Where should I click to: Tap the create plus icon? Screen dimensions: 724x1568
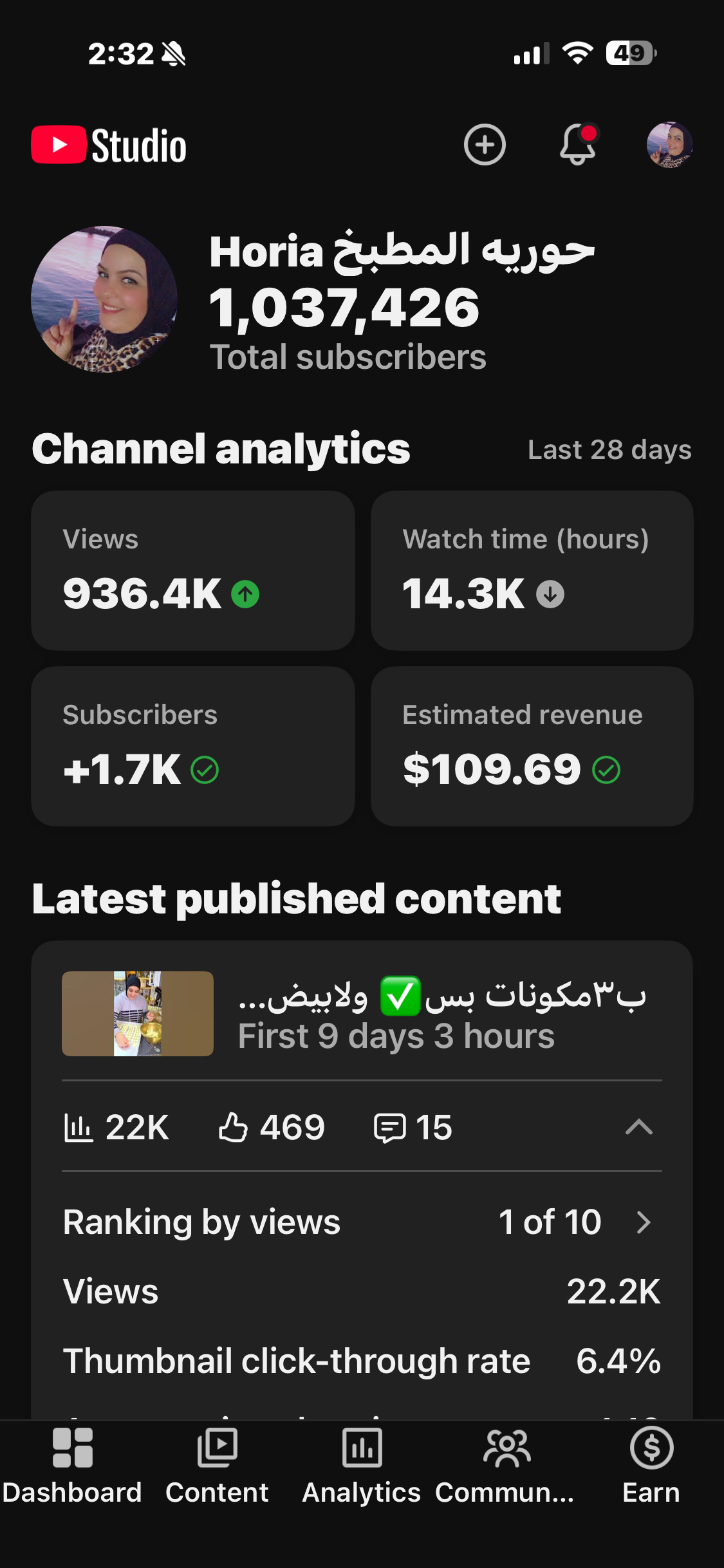point(485,145)
